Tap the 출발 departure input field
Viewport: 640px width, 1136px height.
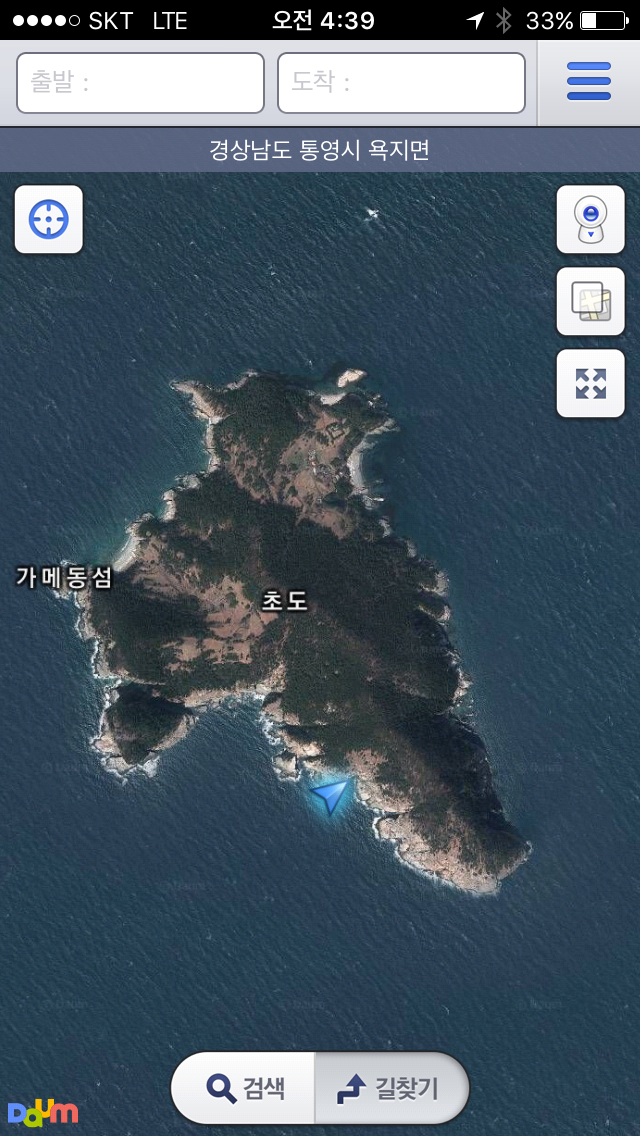pos(140,83)
